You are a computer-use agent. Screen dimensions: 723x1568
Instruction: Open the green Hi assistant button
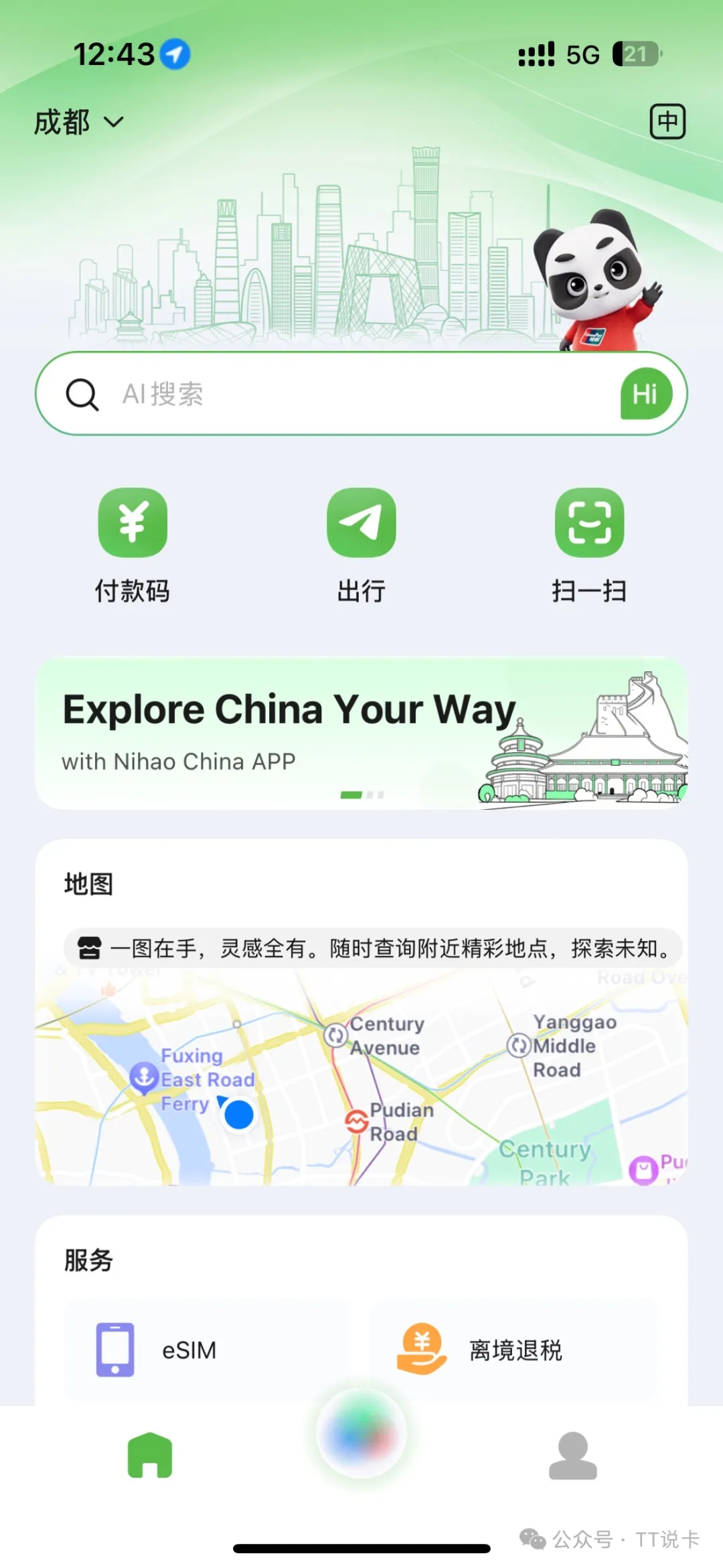pyautogui.click(x=646, y=394)
